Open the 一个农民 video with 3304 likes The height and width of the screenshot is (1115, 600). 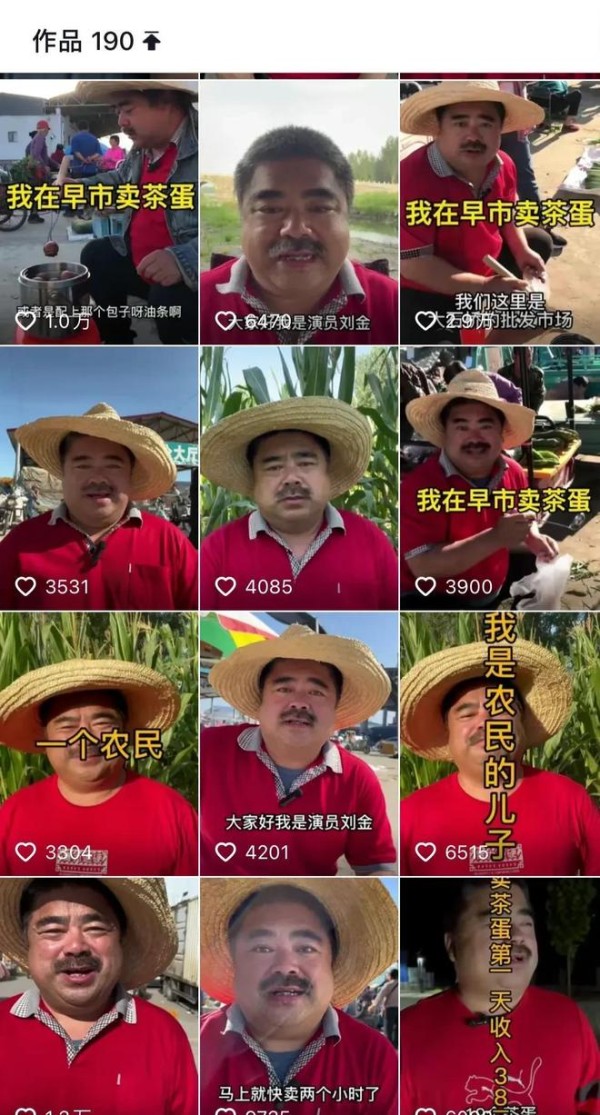pyautogui.click(x=99, y=743)
